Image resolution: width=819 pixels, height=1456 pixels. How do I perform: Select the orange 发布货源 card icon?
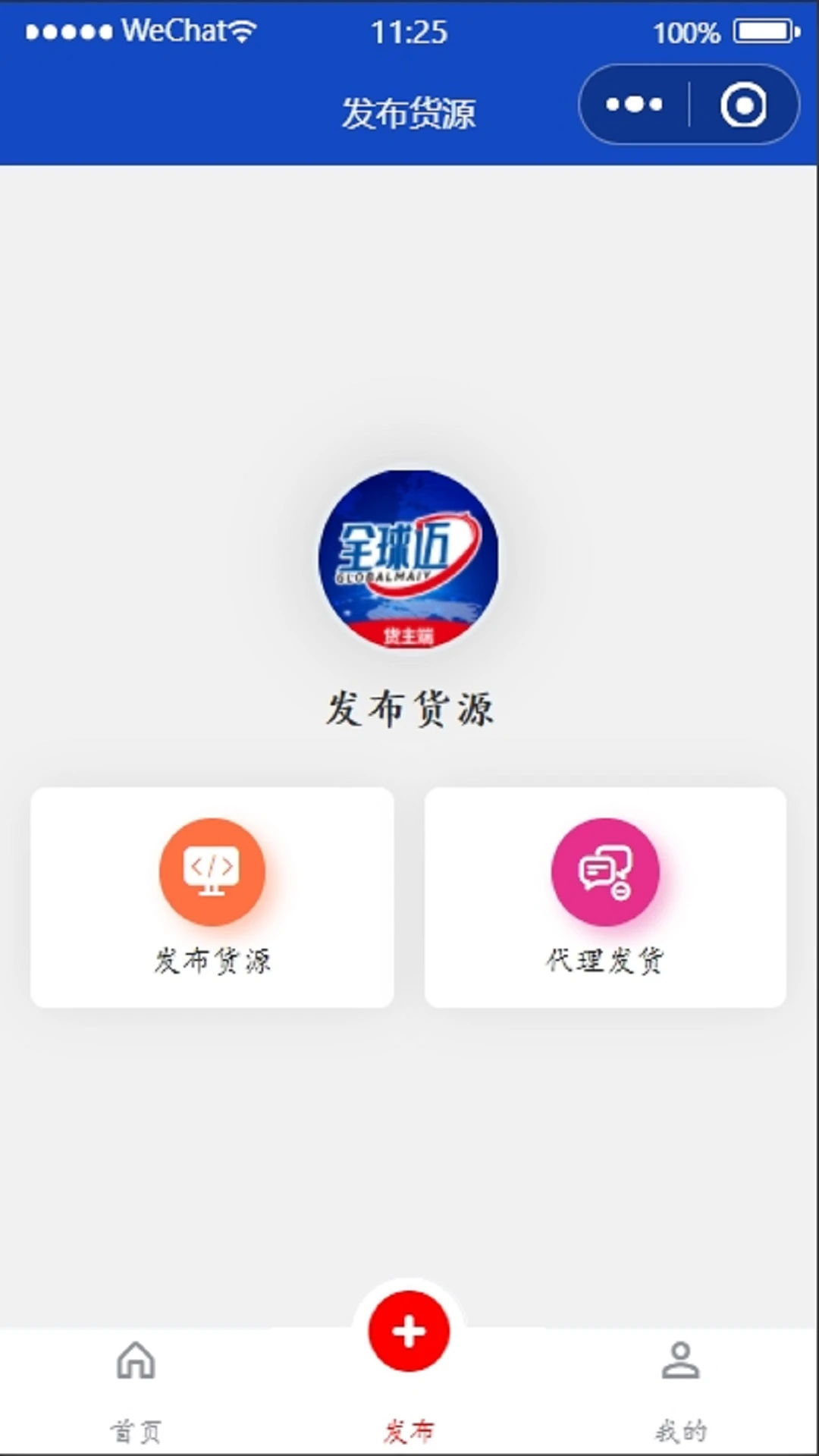pyautogui.click(x=212, y=872)
